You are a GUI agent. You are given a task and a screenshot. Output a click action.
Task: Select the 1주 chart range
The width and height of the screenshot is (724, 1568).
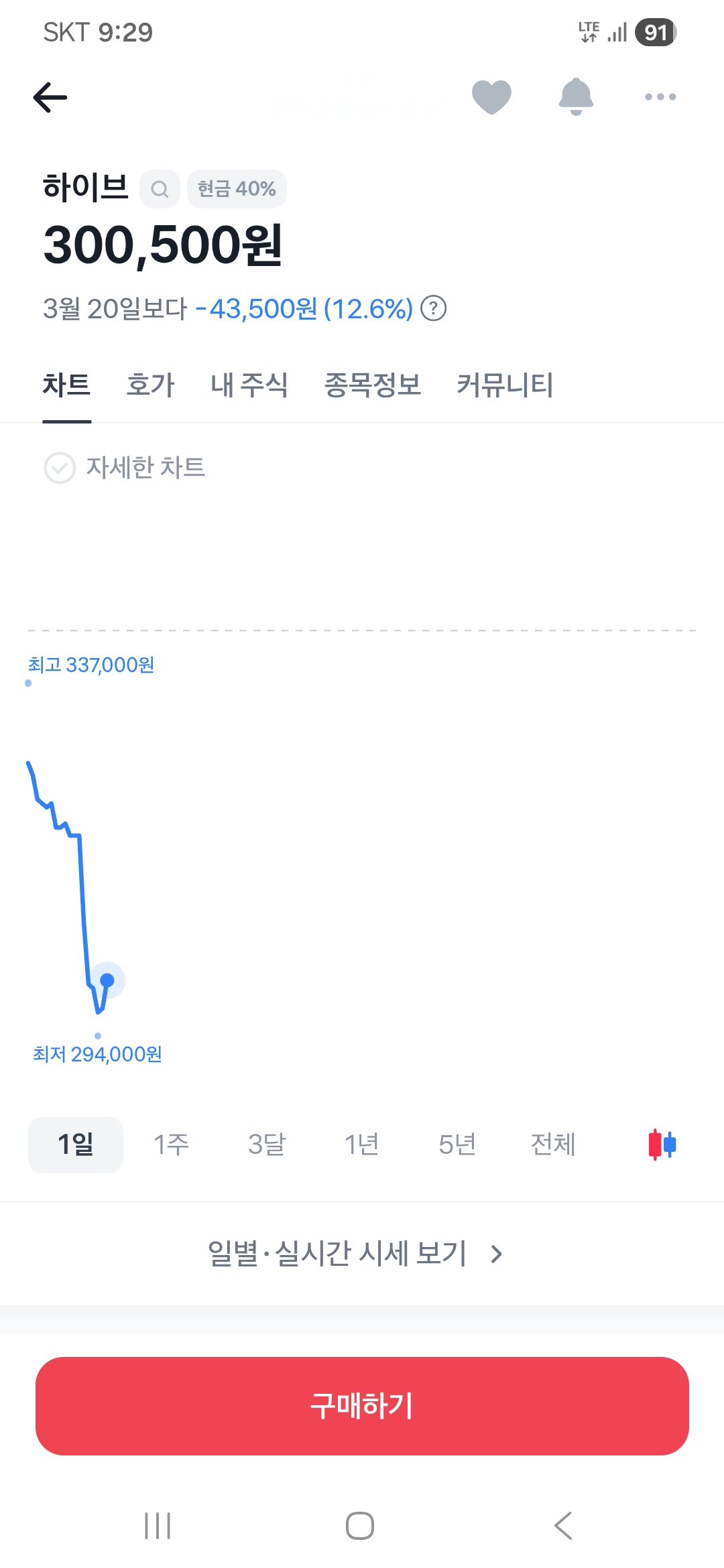[171, 1145]
